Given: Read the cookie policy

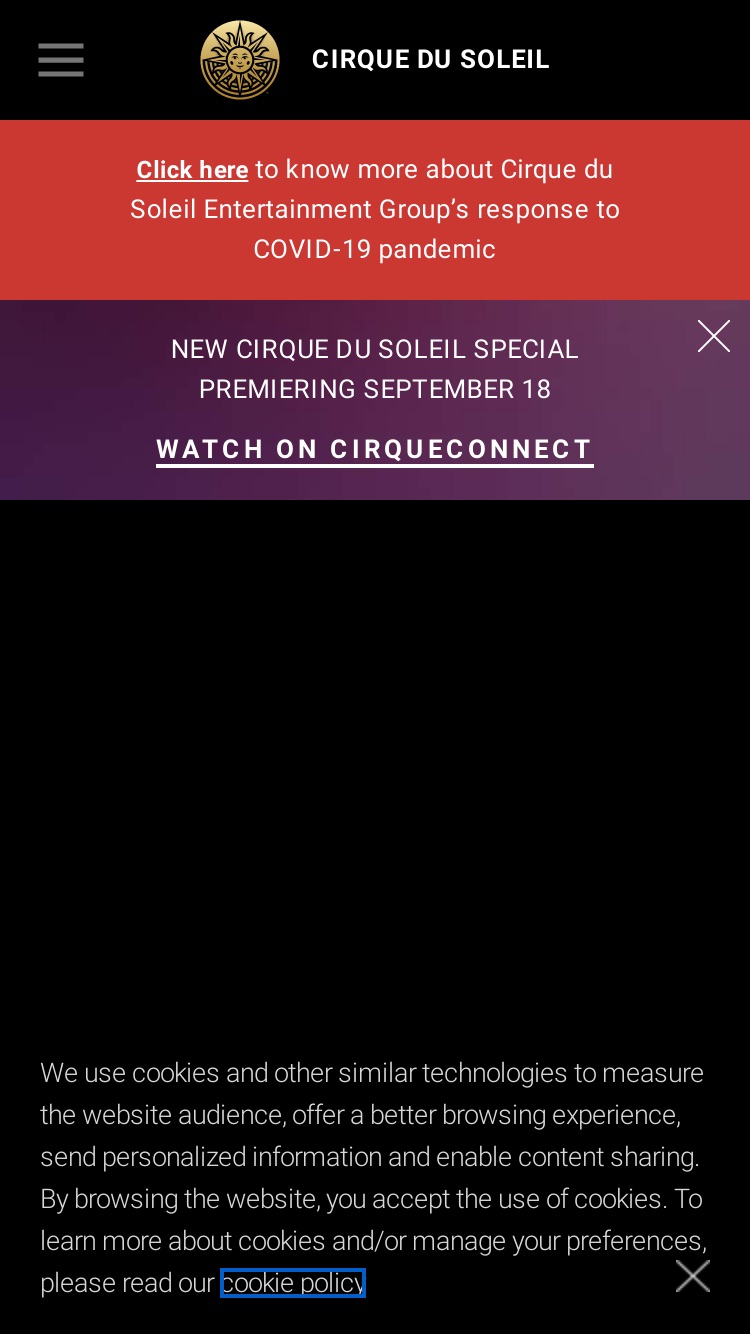Looking at the screenshot, I should [x=293, y=1282].
